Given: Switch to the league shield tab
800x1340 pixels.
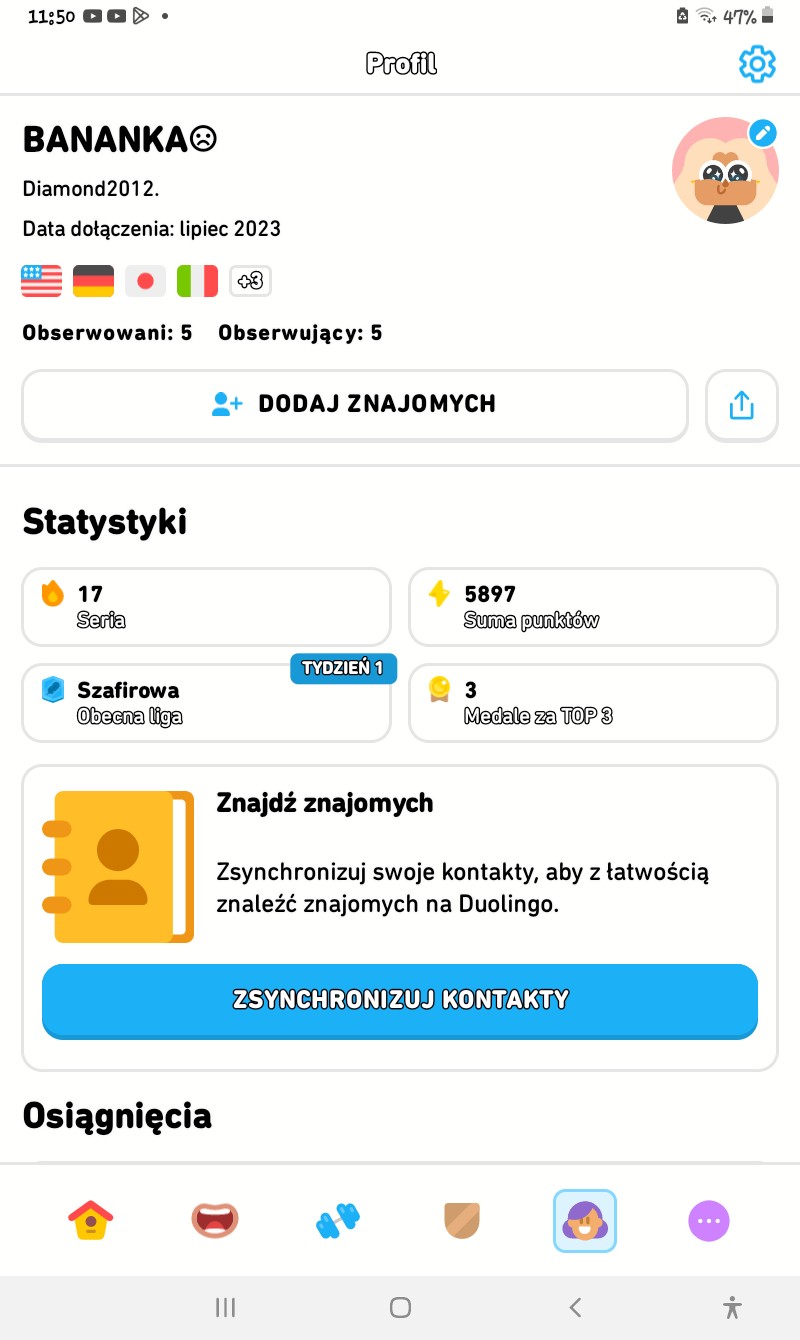Looking at the screenshot, I should click(462, 1220).
